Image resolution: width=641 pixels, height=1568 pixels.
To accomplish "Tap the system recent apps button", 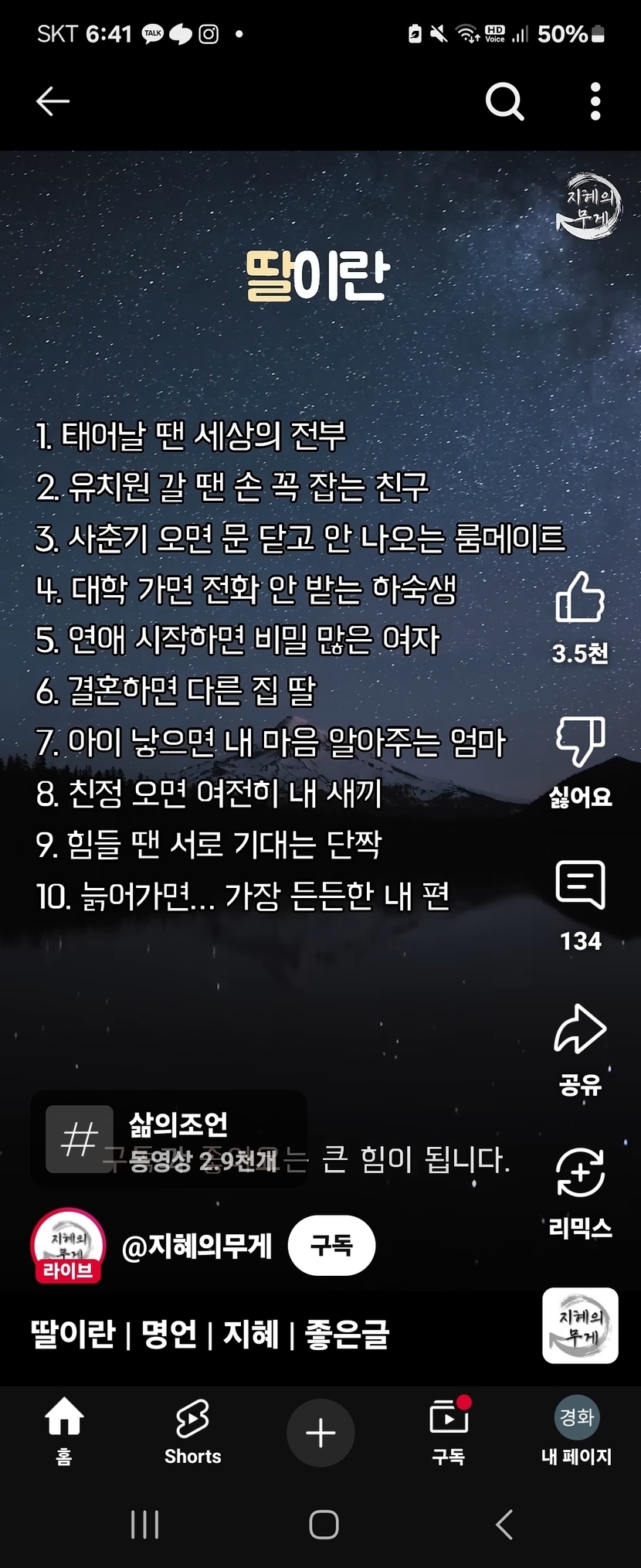I will [x=144, y=1525].
